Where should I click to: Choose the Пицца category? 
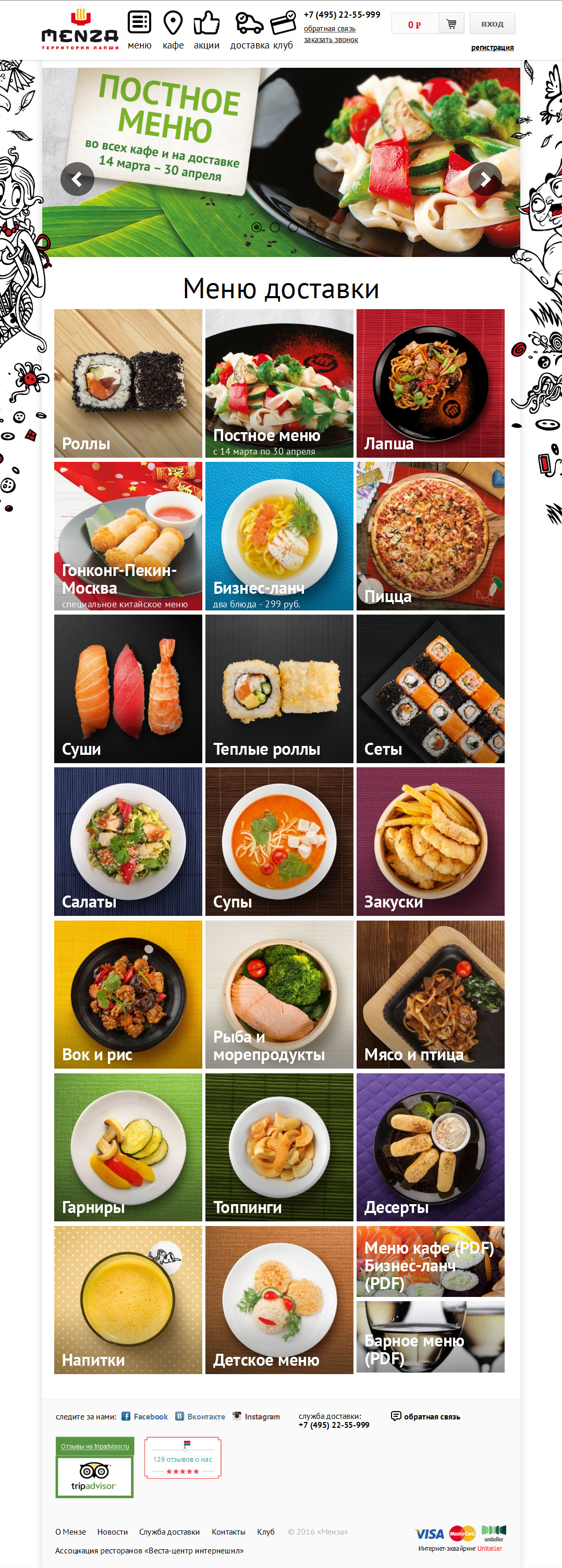[x=431, y=536]
